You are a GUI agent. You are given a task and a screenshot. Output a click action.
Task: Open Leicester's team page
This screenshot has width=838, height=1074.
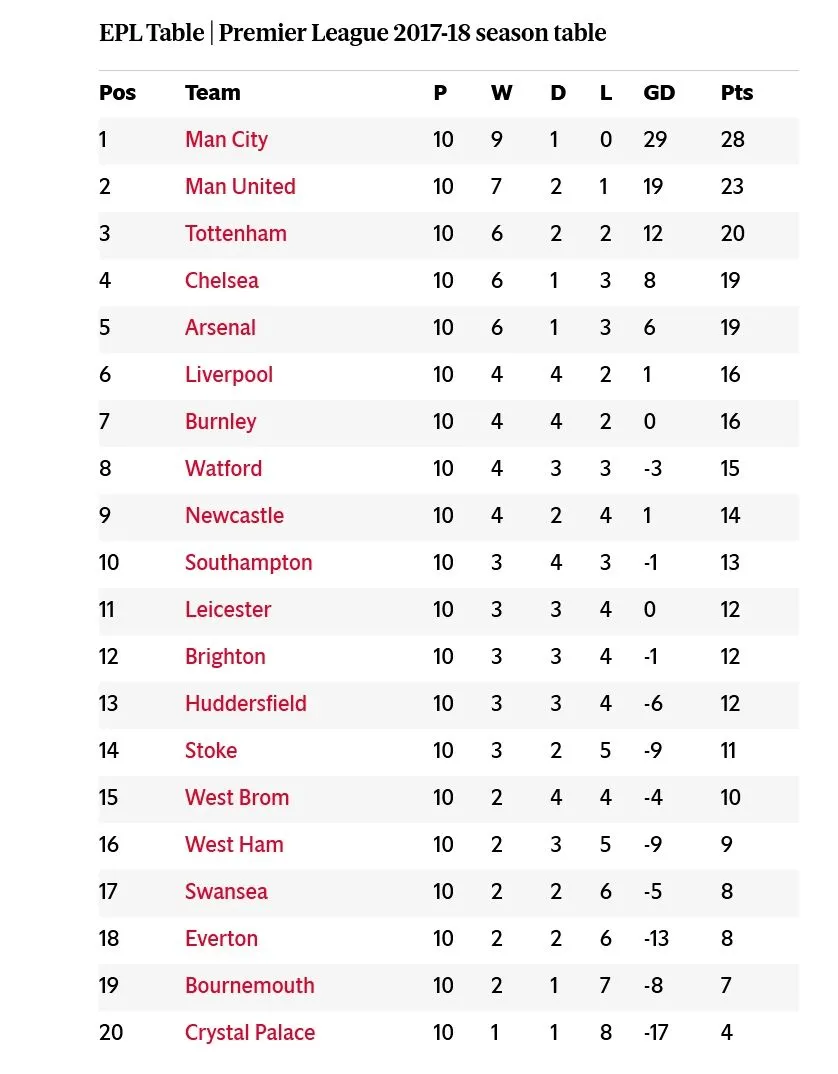pyautogui.click(x=228, y=610)
